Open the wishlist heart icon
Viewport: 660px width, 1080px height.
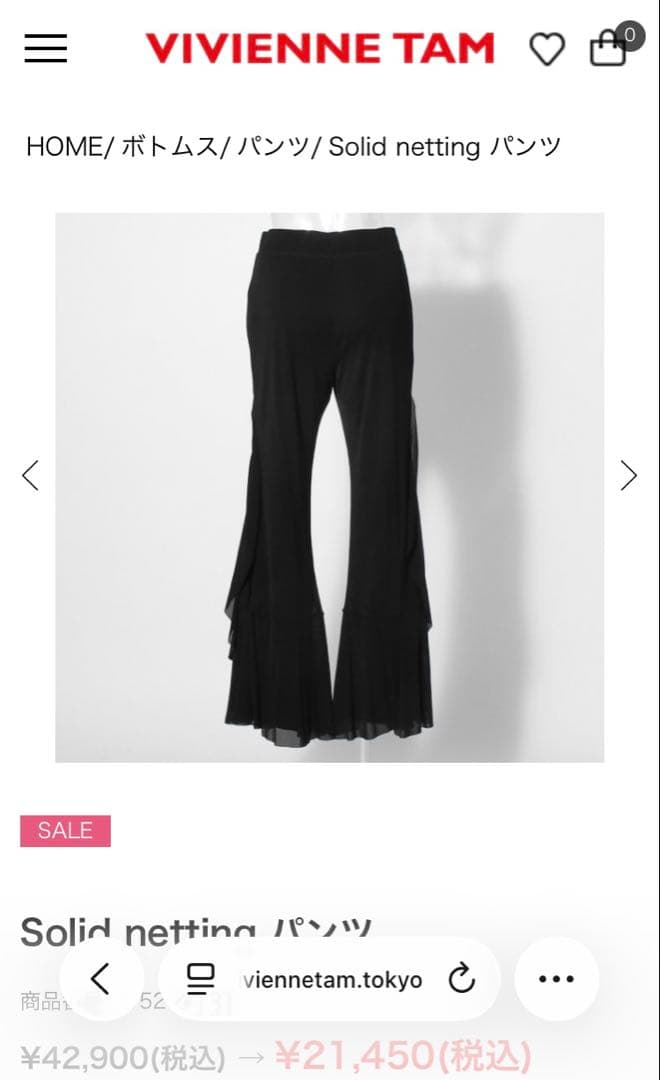tap(546, 49)
